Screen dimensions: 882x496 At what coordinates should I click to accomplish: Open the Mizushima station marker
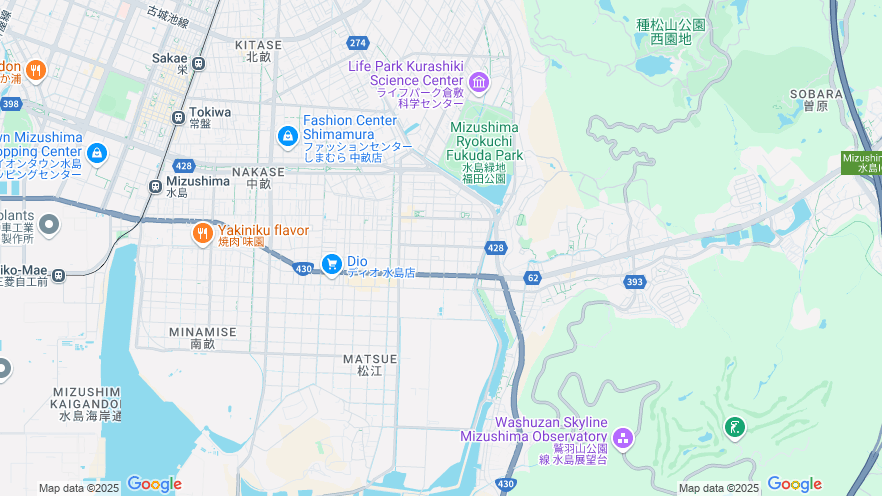pyautogui.click(x=155, y=185)
